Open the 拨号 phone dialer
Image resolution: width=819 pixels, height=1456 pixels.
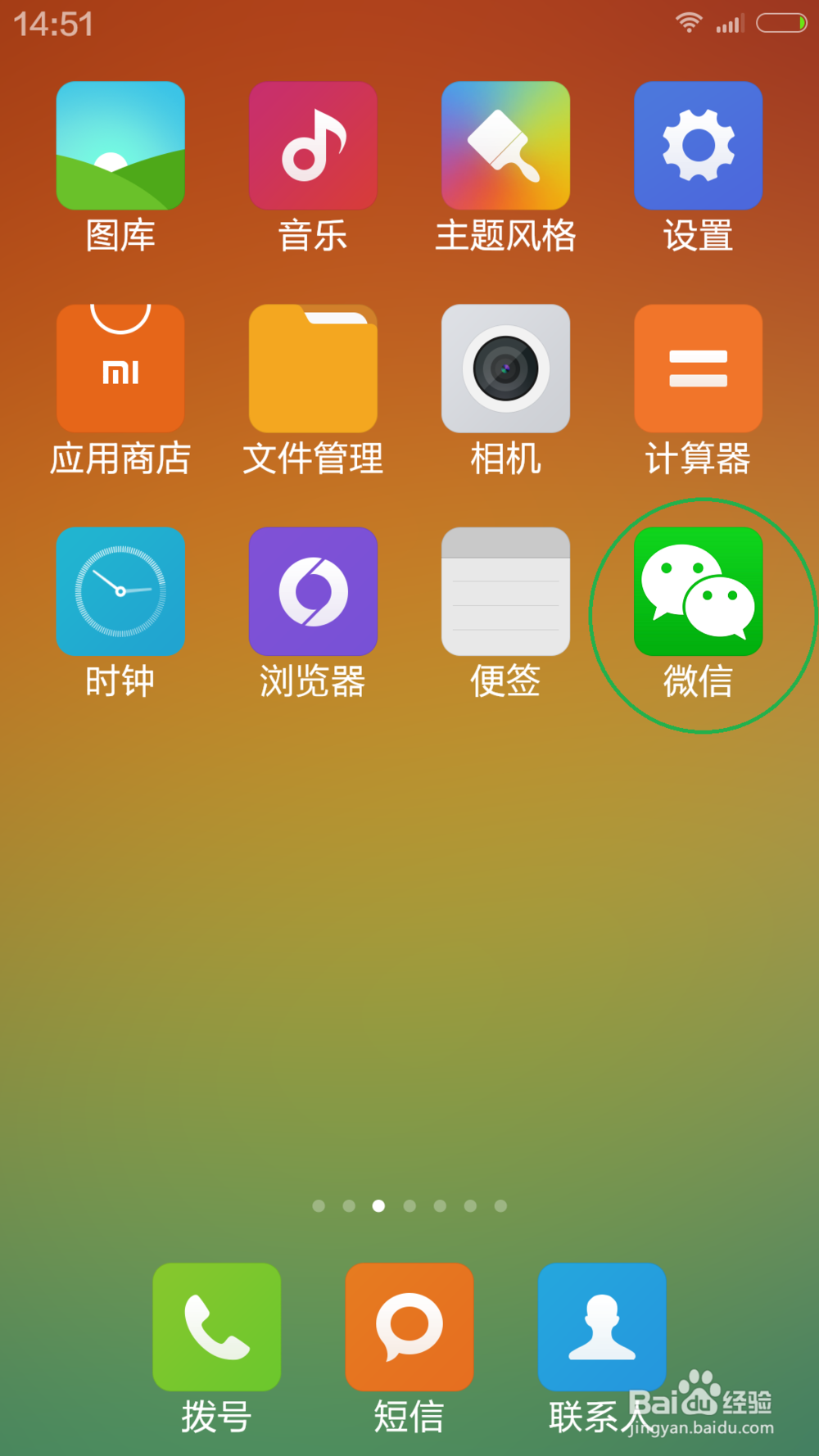point(216,1328)
